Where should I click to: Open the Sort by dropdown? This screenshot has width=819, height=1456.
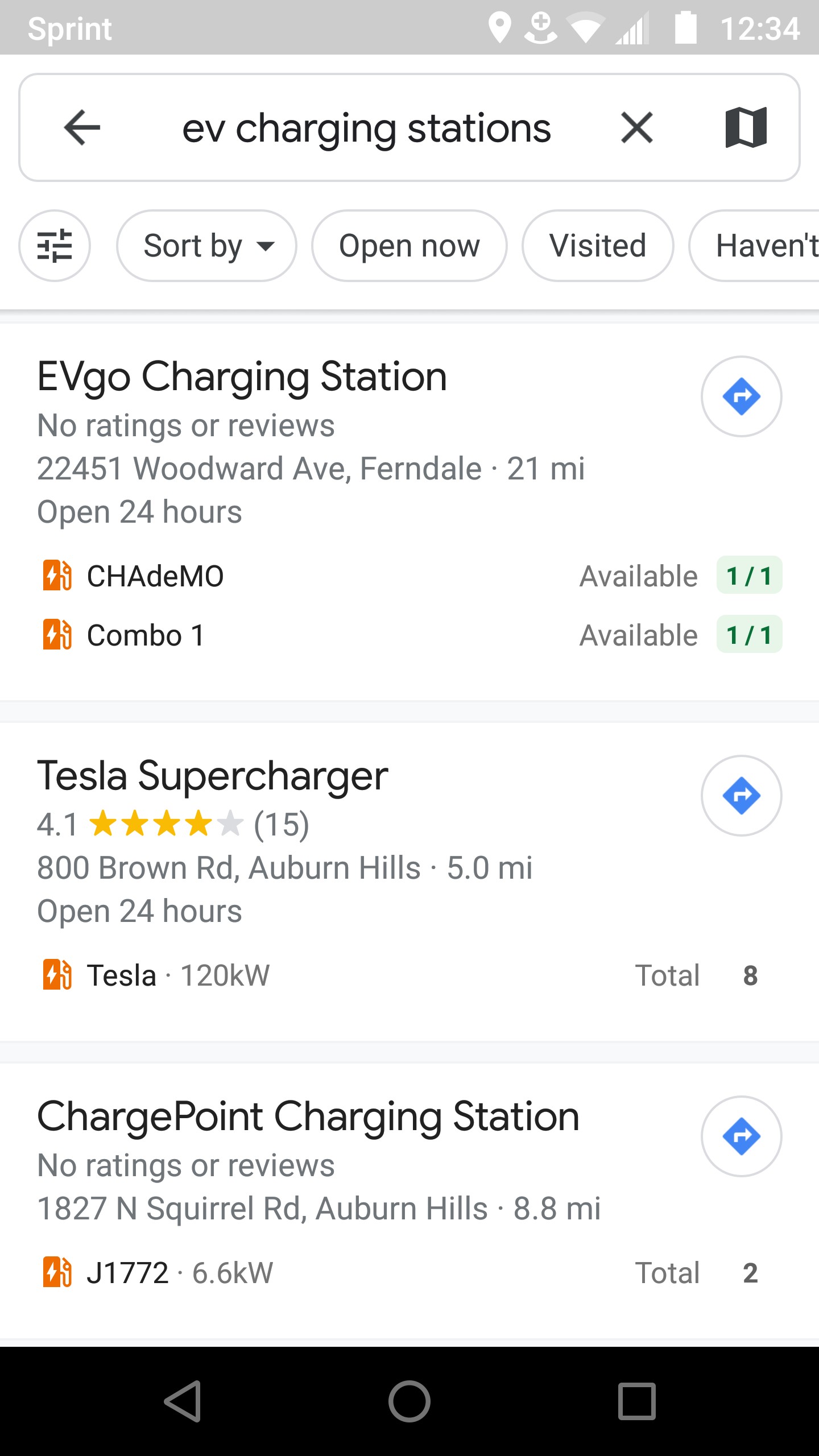(x=207, y=246)
